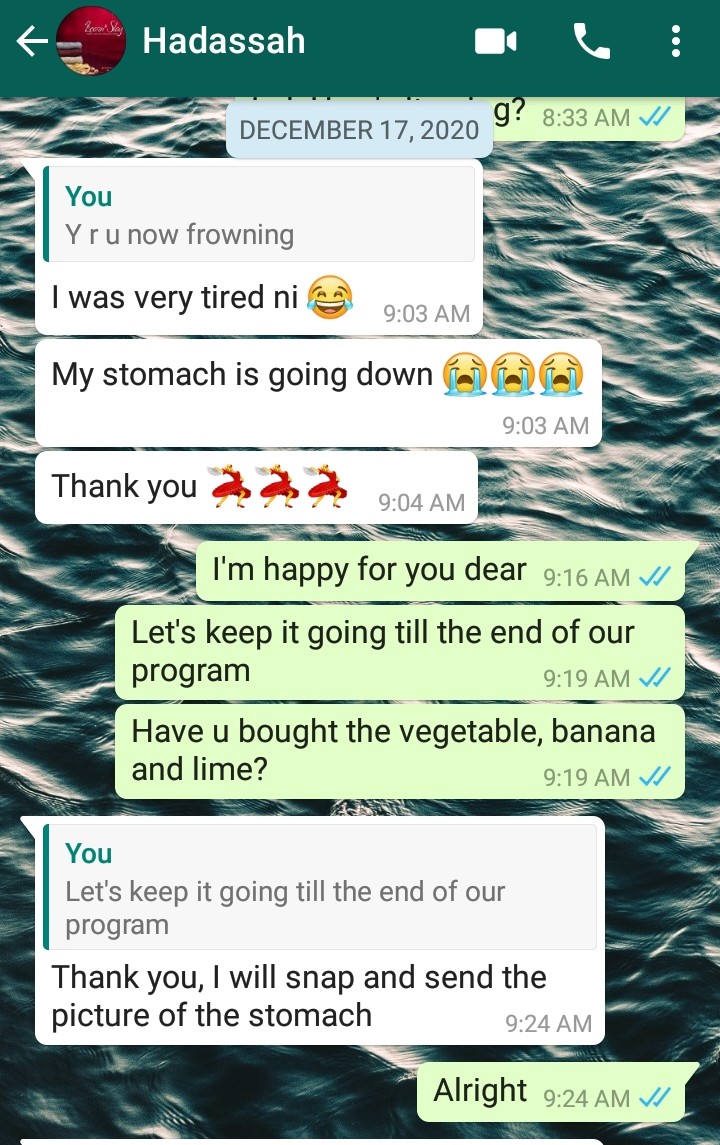Go back to the chat list
Viewport: 720px width, 1145px height.
coord(32,42)
